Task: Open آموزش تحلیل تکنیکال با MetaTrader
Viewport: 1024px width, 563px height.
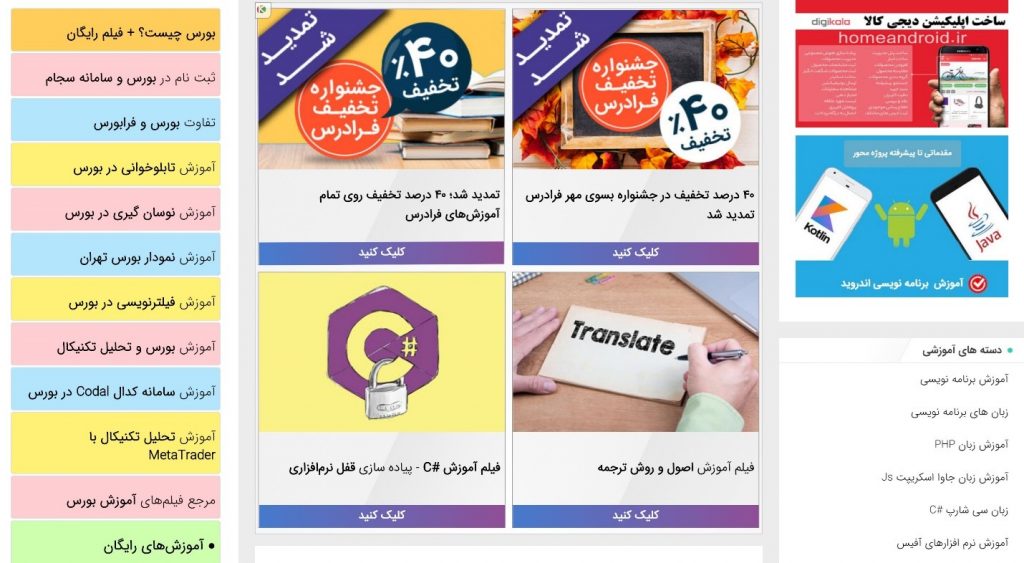Action: (150, 445)
